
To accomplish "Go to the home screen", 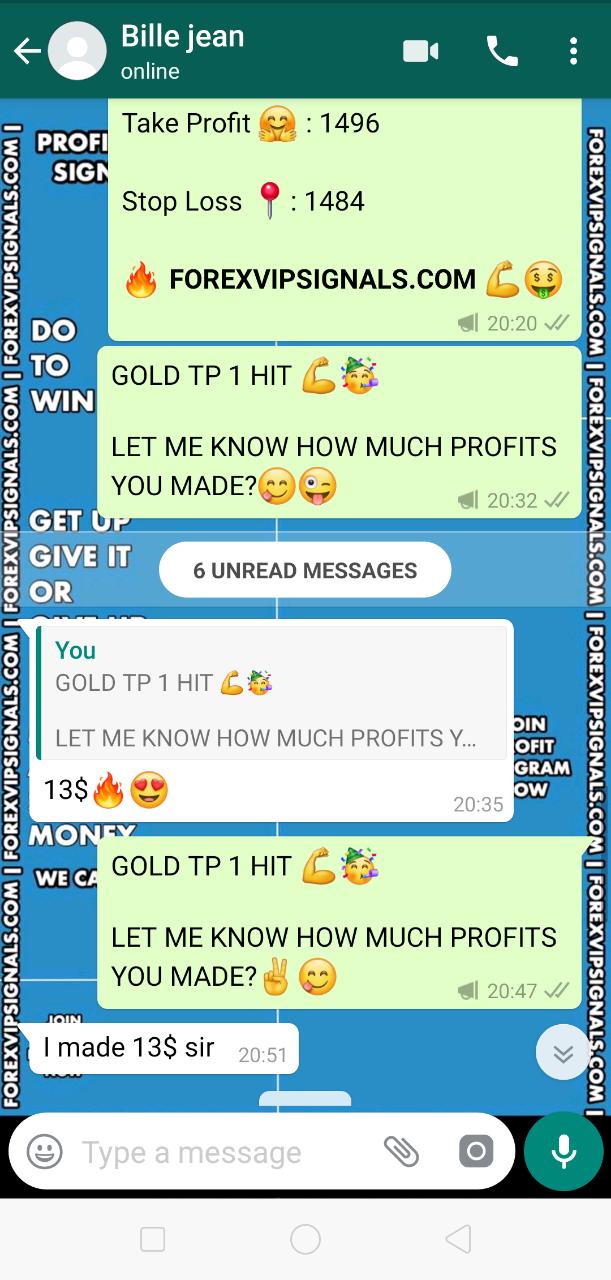I will point(305,1240).
